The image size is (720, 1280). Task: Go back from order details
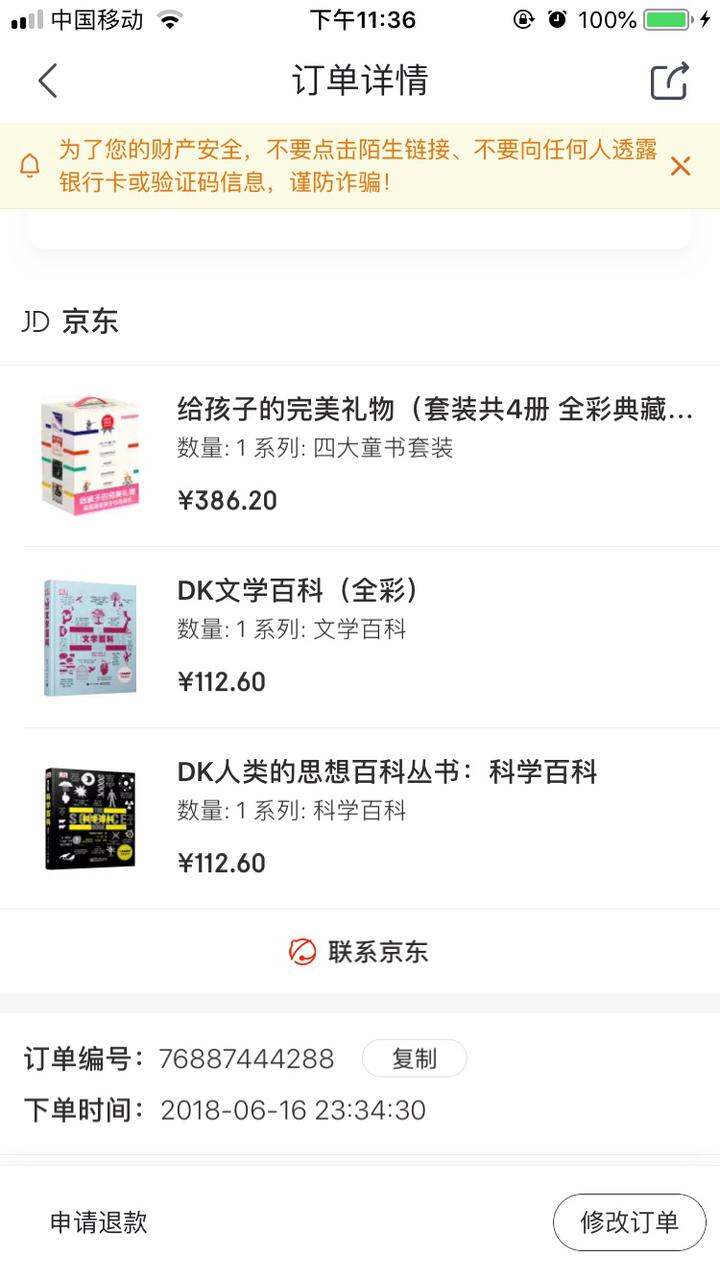pyautogui.click(x=47, y=81)
